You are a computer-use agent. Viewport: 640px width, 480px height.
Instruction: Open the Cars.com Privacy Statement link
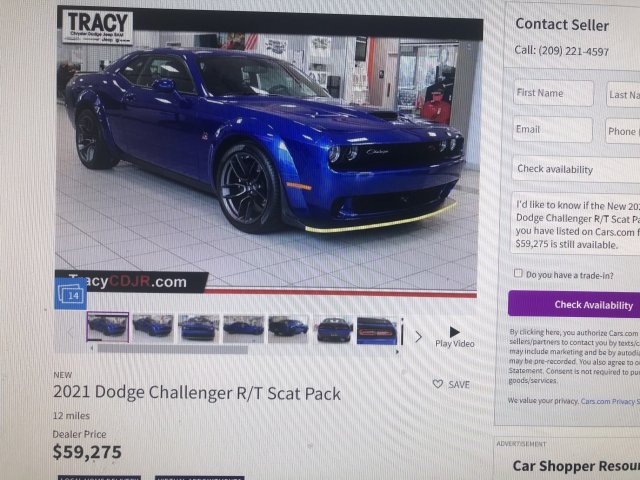[x=610, y=401]
